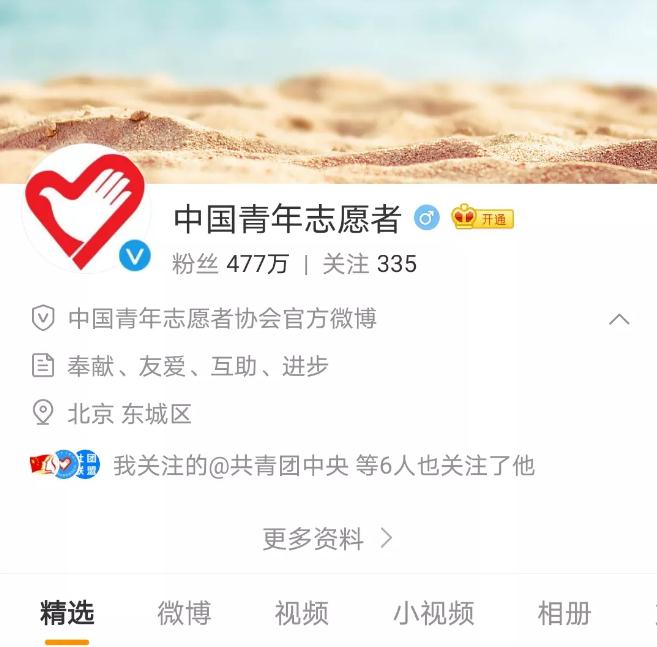Switch to the 相册 tab

point(564,613)
